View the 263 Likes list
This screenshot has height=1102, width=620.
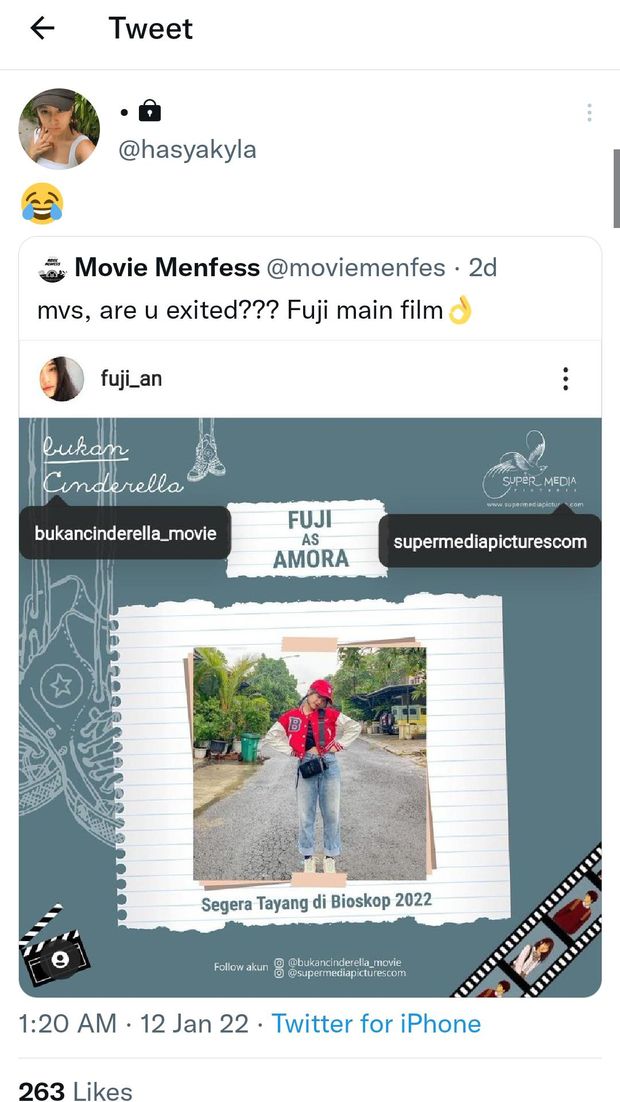pos(75,1091)
